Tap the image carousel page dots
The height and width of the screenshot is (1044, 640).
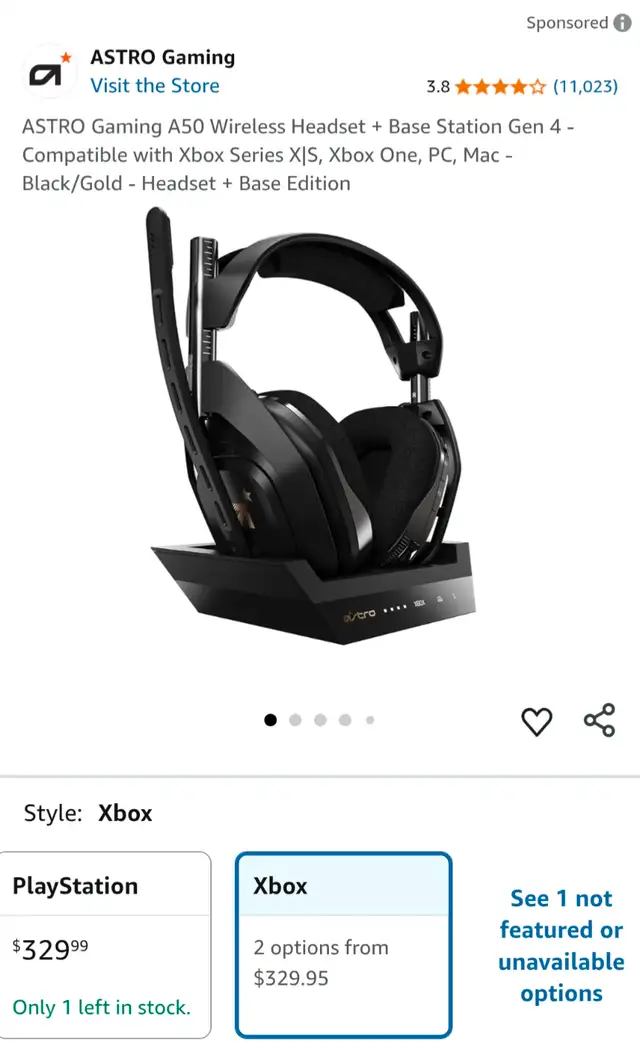click(x=320, y=720)
